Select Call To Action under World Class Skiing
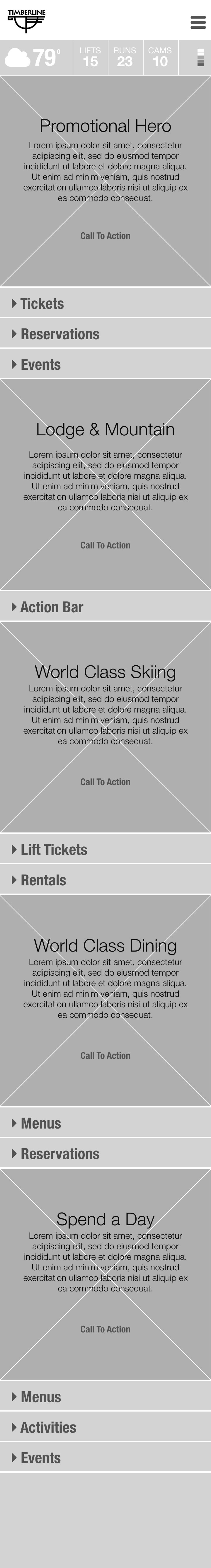 click(x=105, y=782)
